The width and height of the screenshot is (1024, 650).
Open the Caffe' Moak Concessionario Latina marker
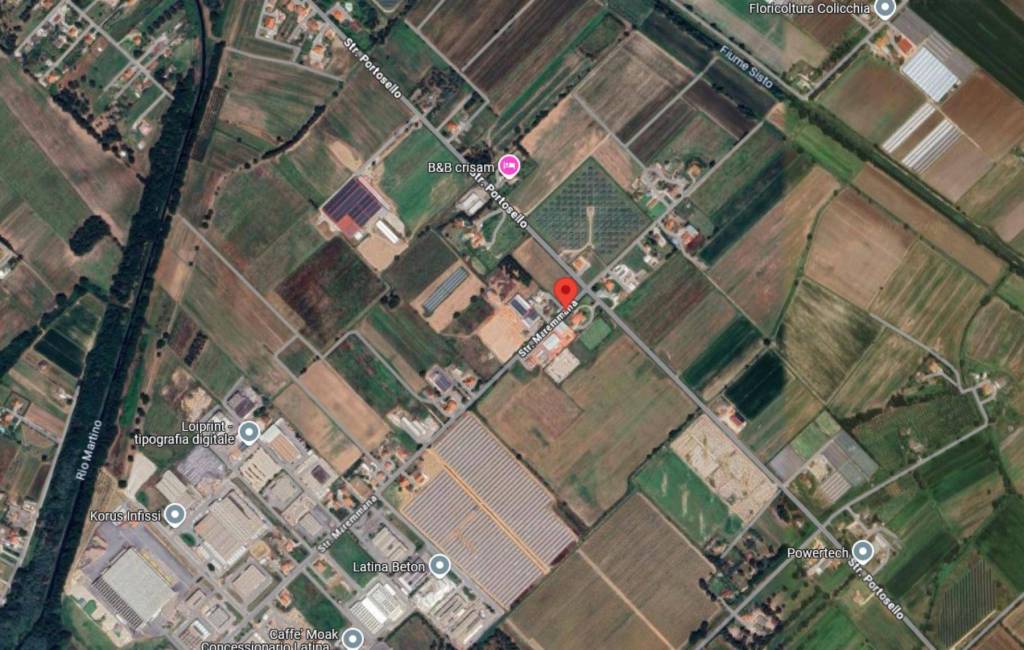pos(351,637)
